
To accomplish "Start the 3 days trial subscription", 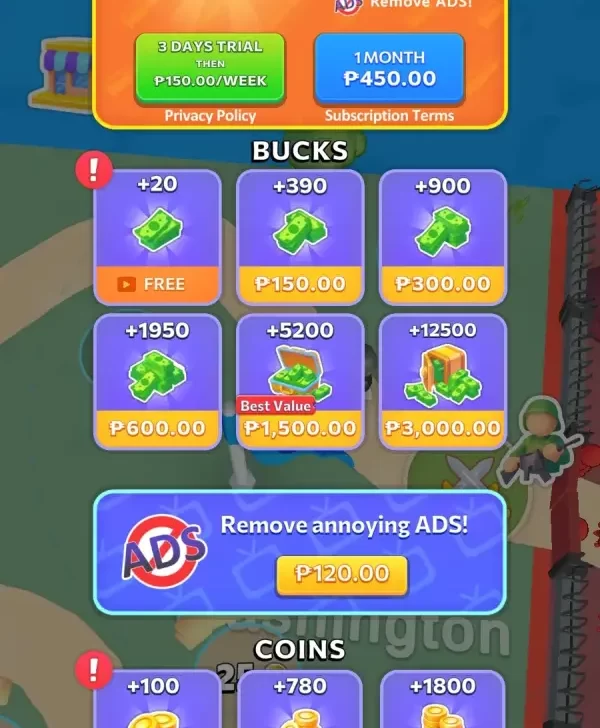I will coord(210,68).
